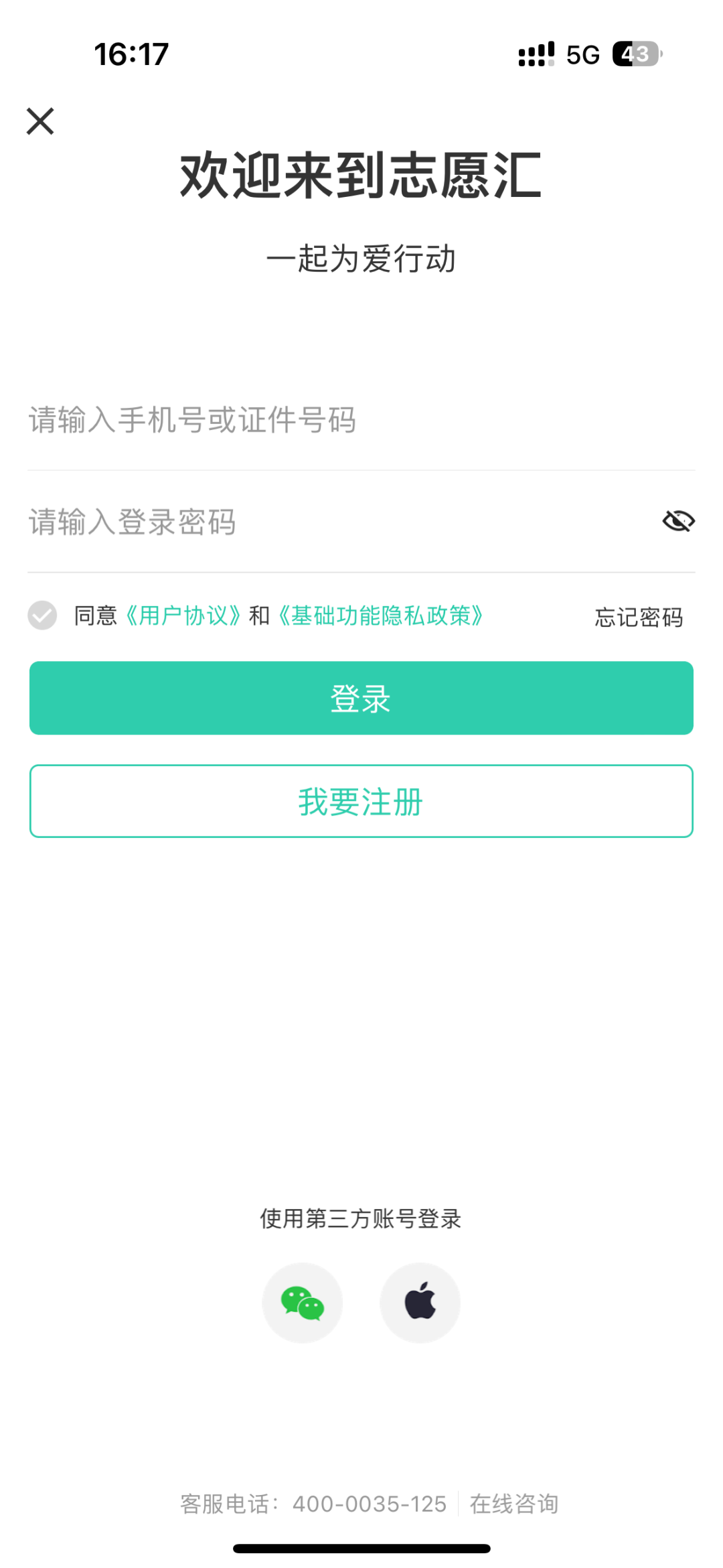Image resolution: width=723 pixels, height=1568 pixels.
Task: Tap 忘记密码 to reset password
Action: [639, 617]
